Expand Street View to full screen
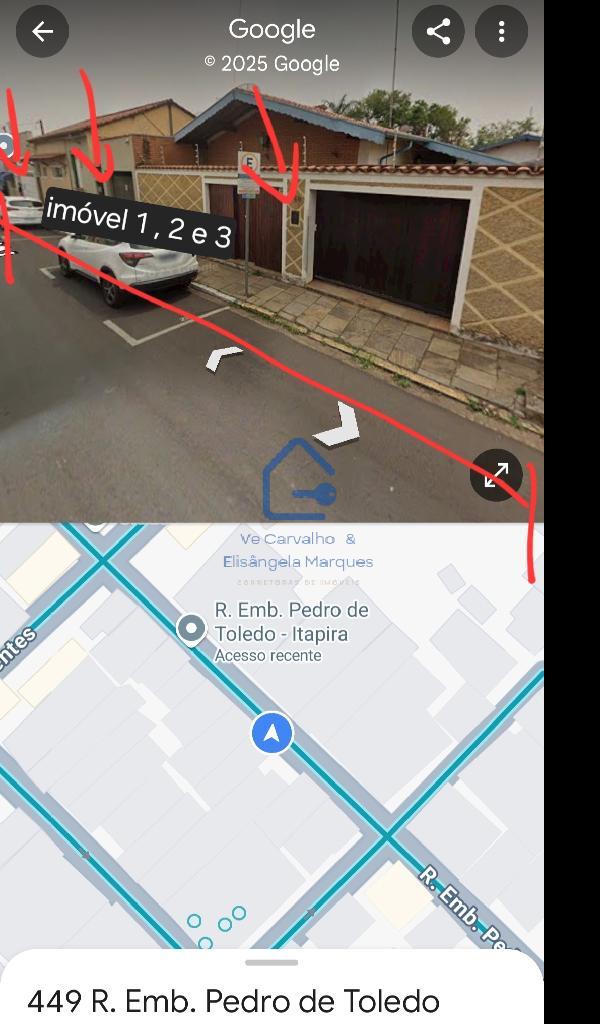This screenshot has height=1024, width=600. [x=496, y=475]
